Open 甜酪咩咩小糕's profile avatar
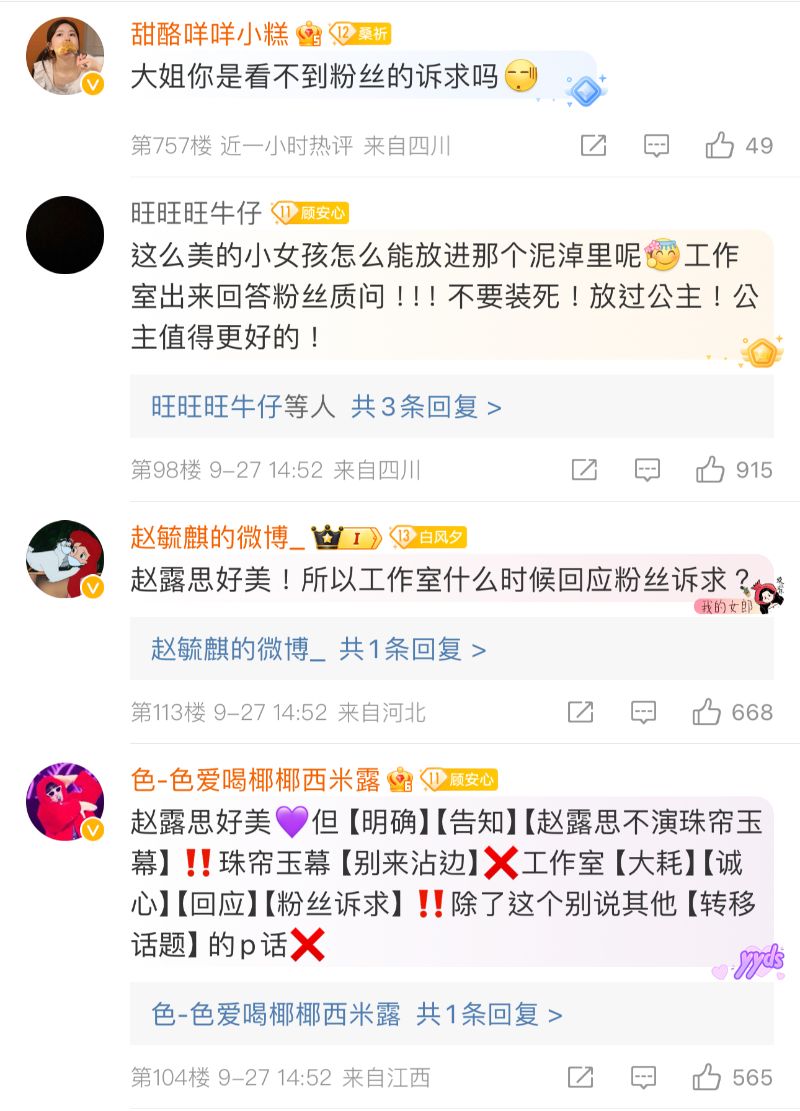The height and width of the screenshot is (1111, 800). (x=65, y=55)
